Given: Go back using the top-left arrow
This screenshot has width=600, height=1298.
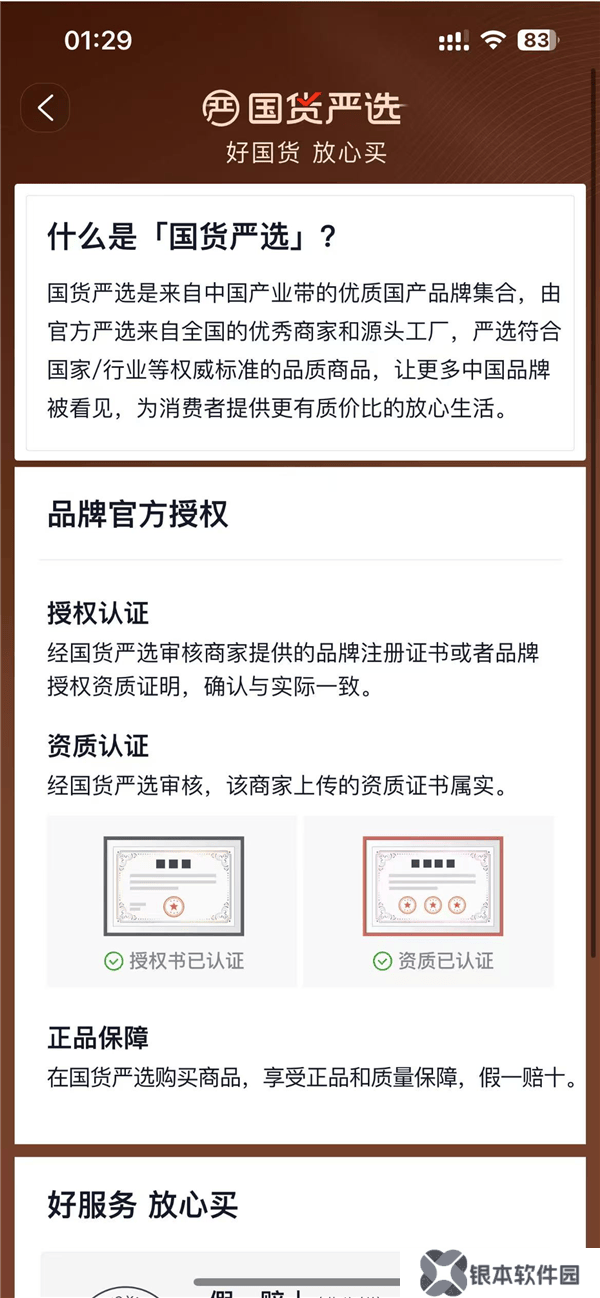Looking at the screenshot, I should (45, 108).
